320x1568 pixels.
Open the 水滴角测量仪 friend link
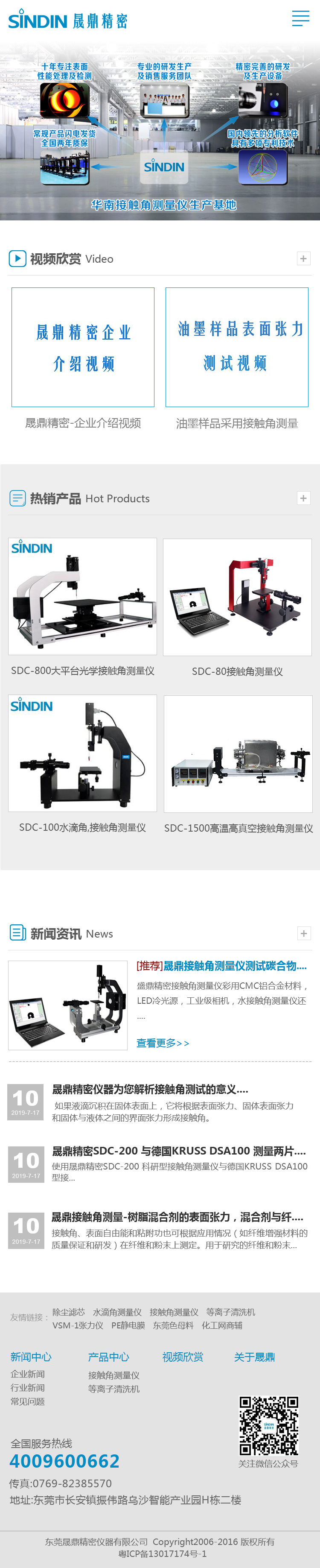[x=117, y=1312]
